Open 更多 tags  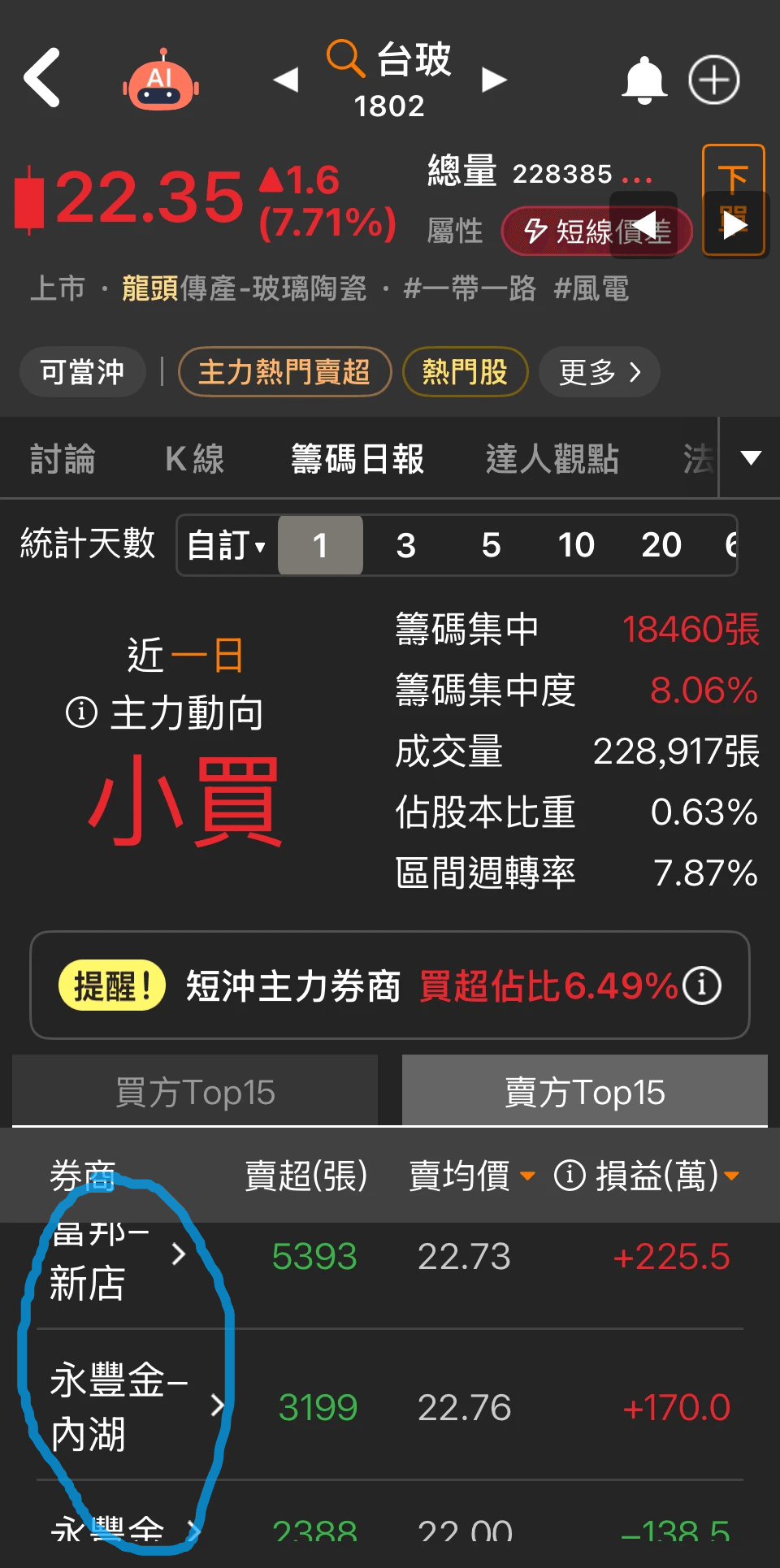point(599,372)
